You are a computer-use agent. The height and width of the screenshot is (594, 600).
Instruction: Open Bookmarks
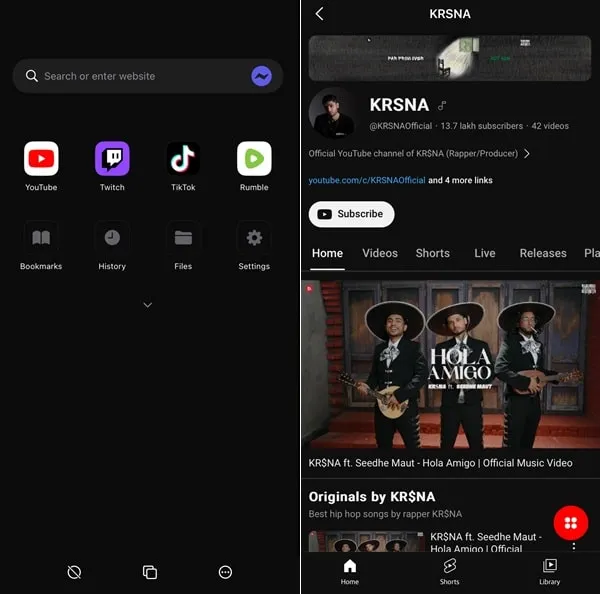tap(41, 239)
